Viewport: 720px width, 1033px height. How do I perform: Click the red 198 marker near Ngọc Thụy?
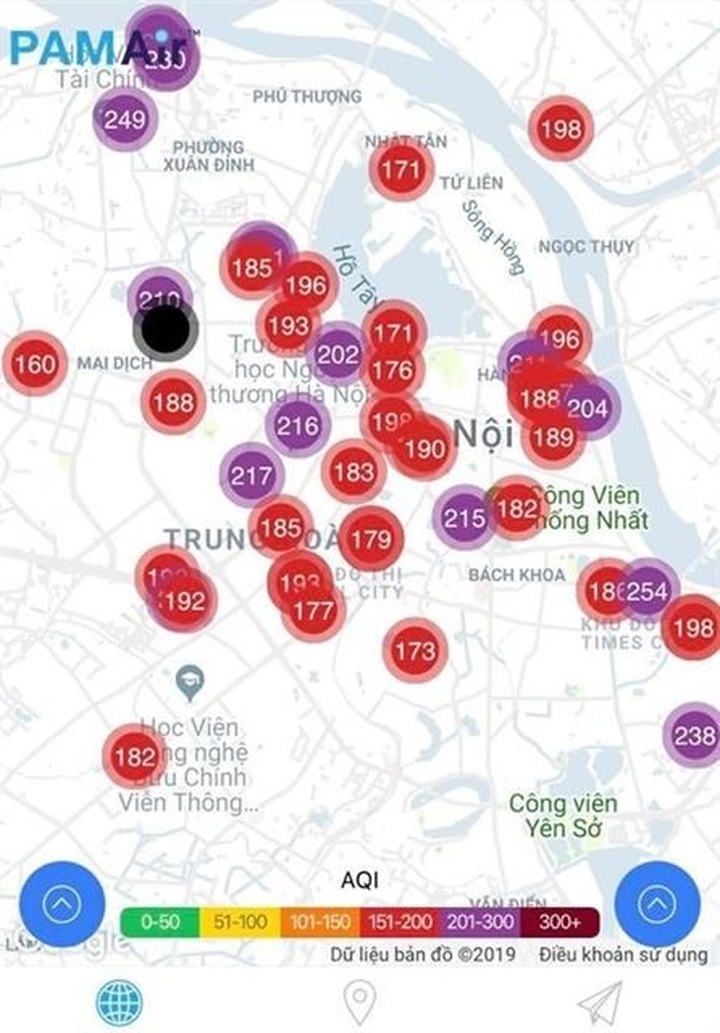558,130
